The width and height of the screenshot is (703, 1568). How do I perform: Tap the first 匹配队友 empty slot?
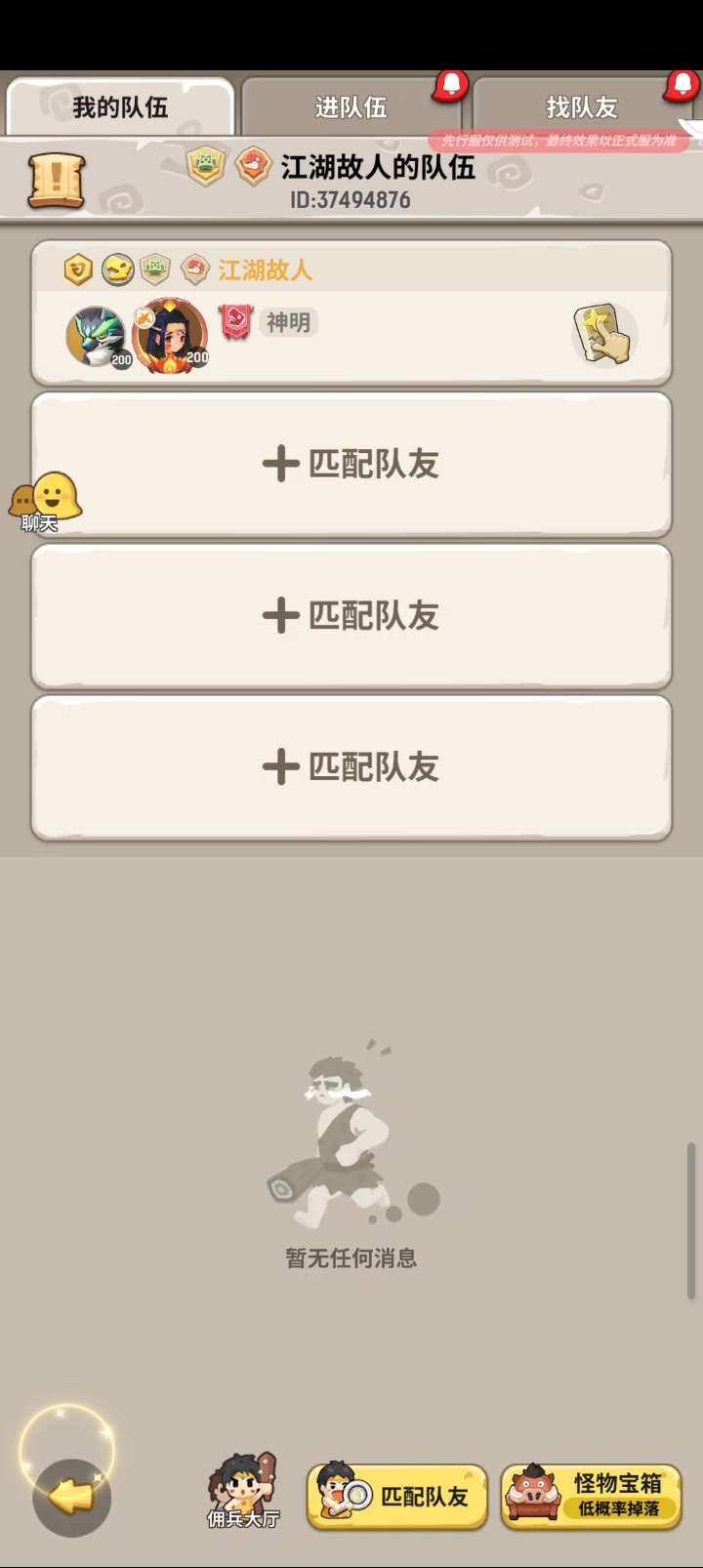coord(351,464)
